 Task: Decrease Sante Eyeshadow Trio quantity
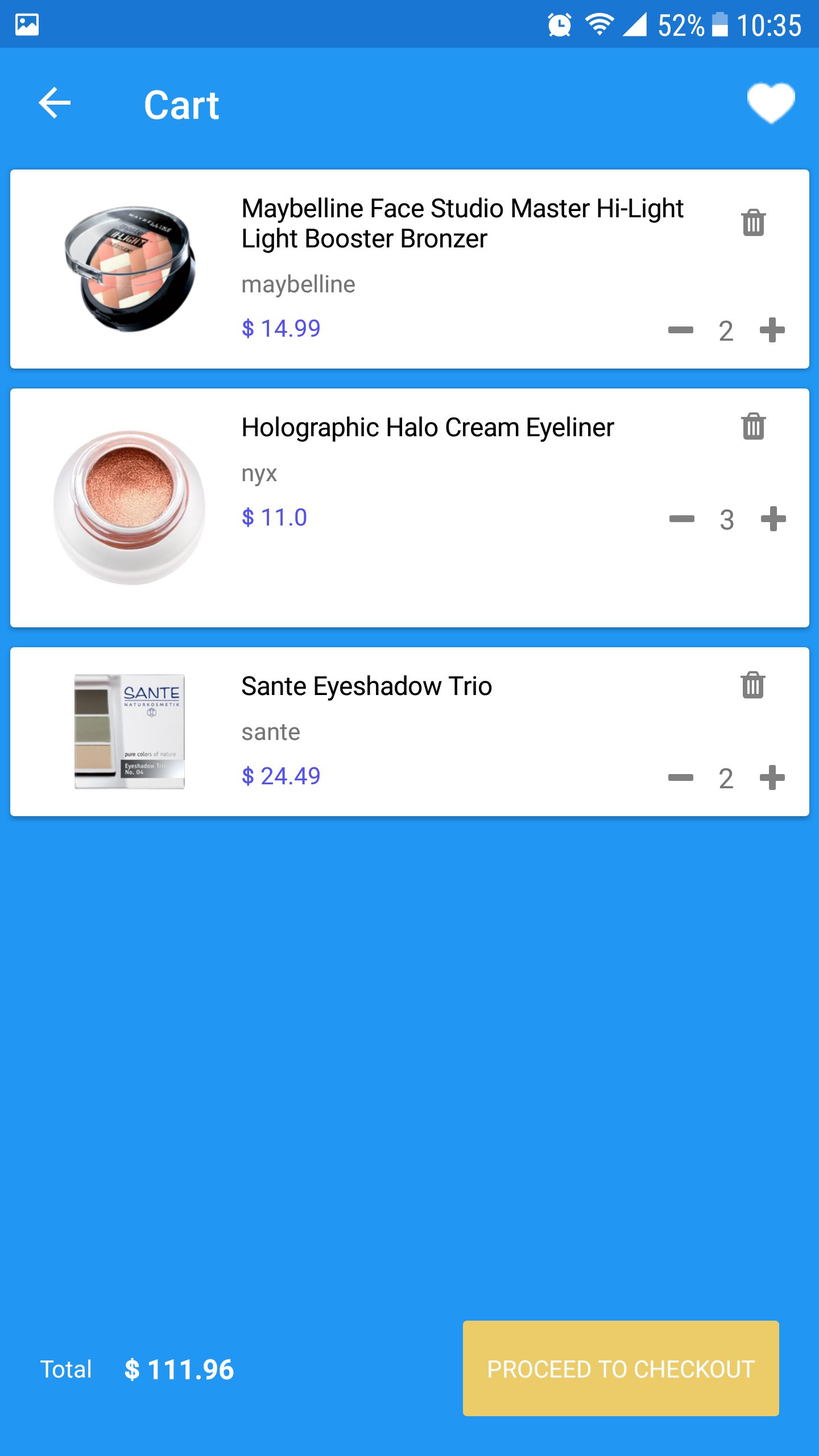(x=681, y=777)
